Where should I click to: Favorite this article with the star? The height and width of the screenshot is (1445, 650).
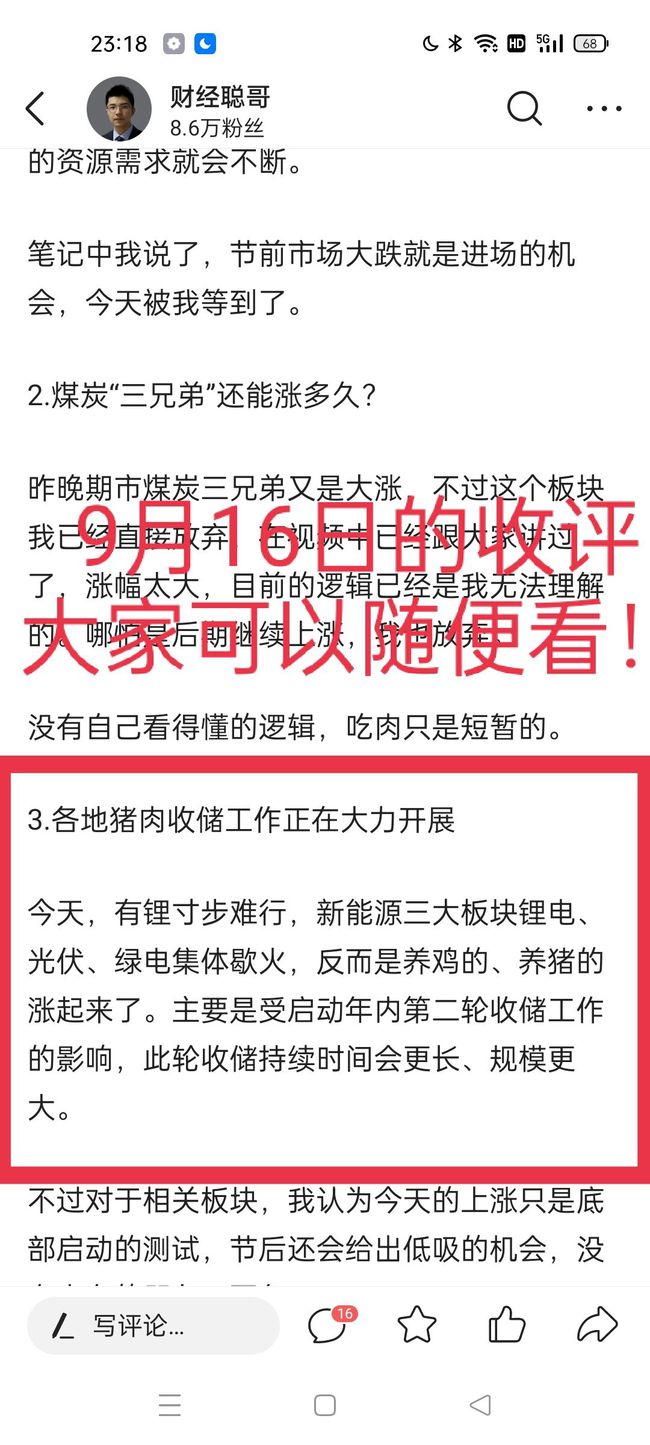coord(417,1326)
